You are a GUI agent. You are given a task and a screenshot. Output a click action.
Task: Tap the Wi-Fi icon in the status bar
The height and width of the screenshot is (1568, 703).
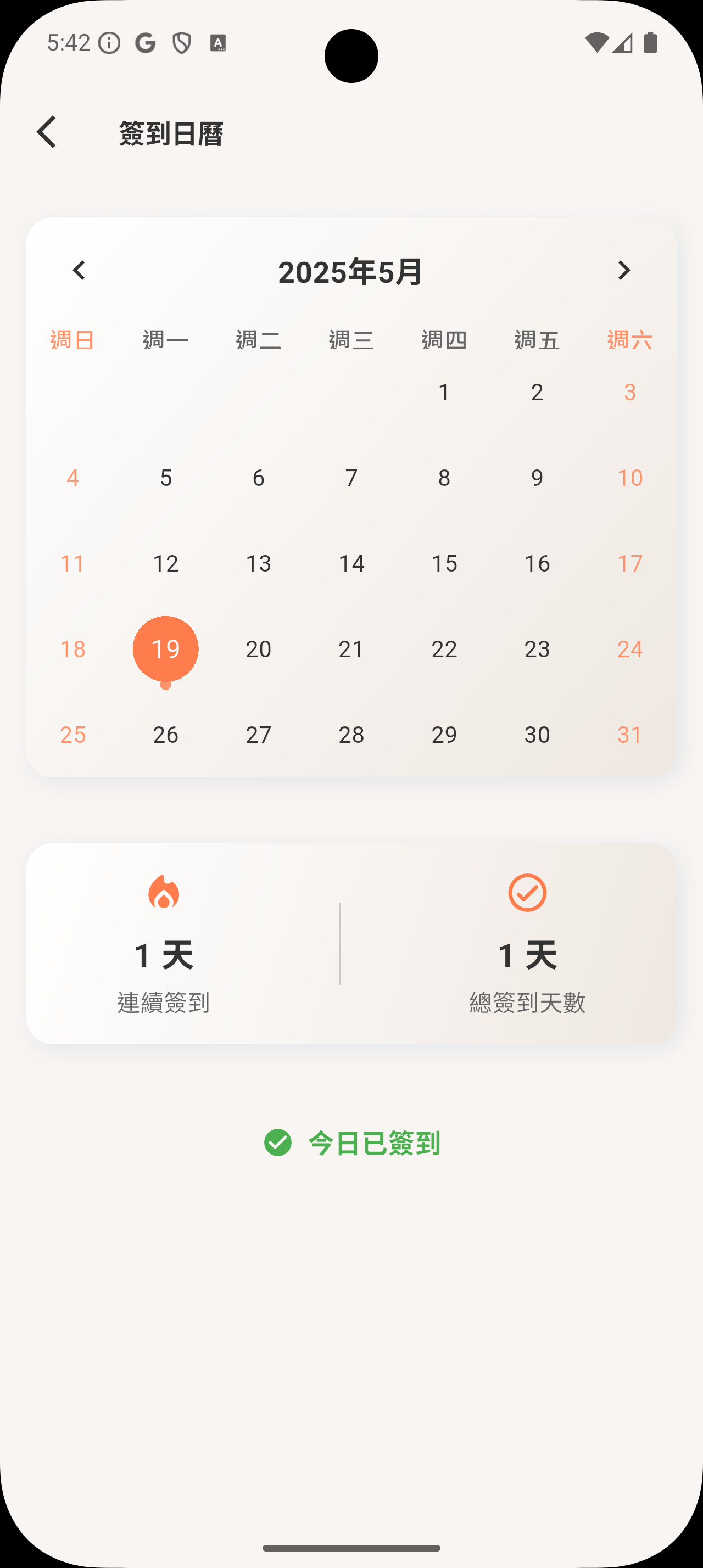point(598,42)
